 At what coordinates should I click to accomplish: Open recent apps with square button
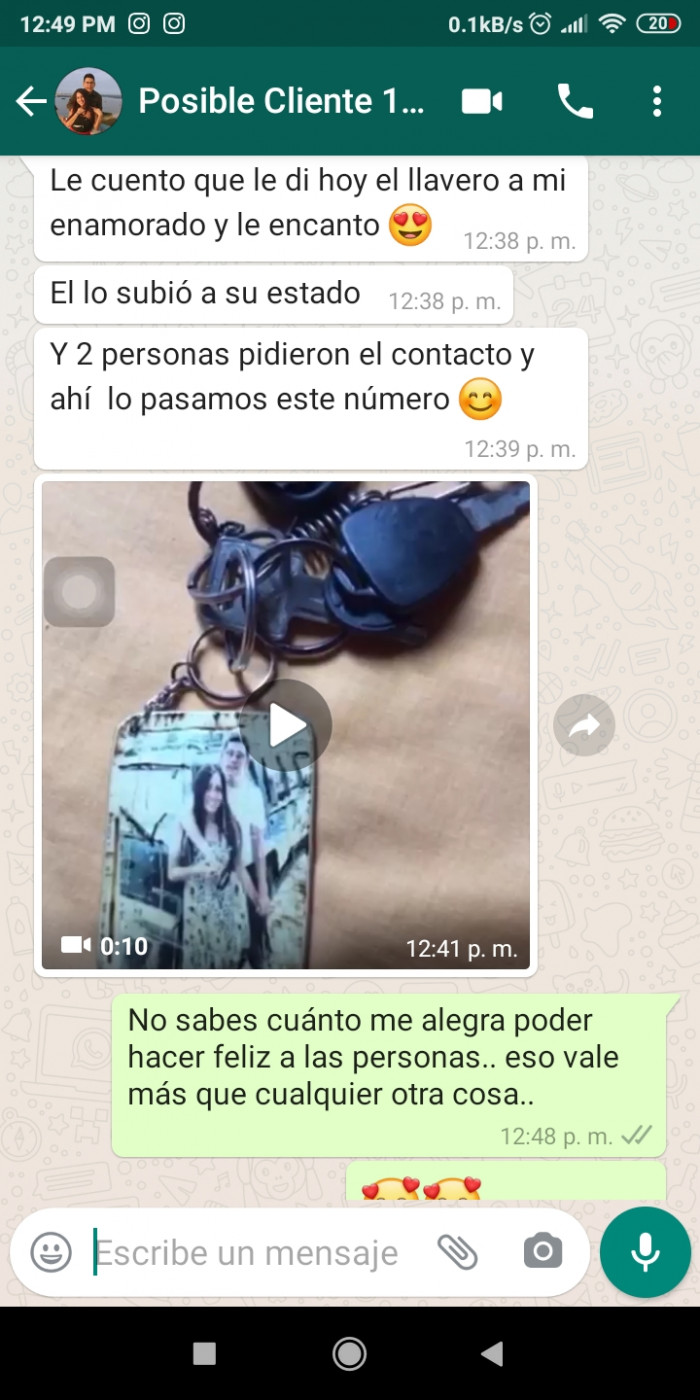click(x=204, y=1354)
